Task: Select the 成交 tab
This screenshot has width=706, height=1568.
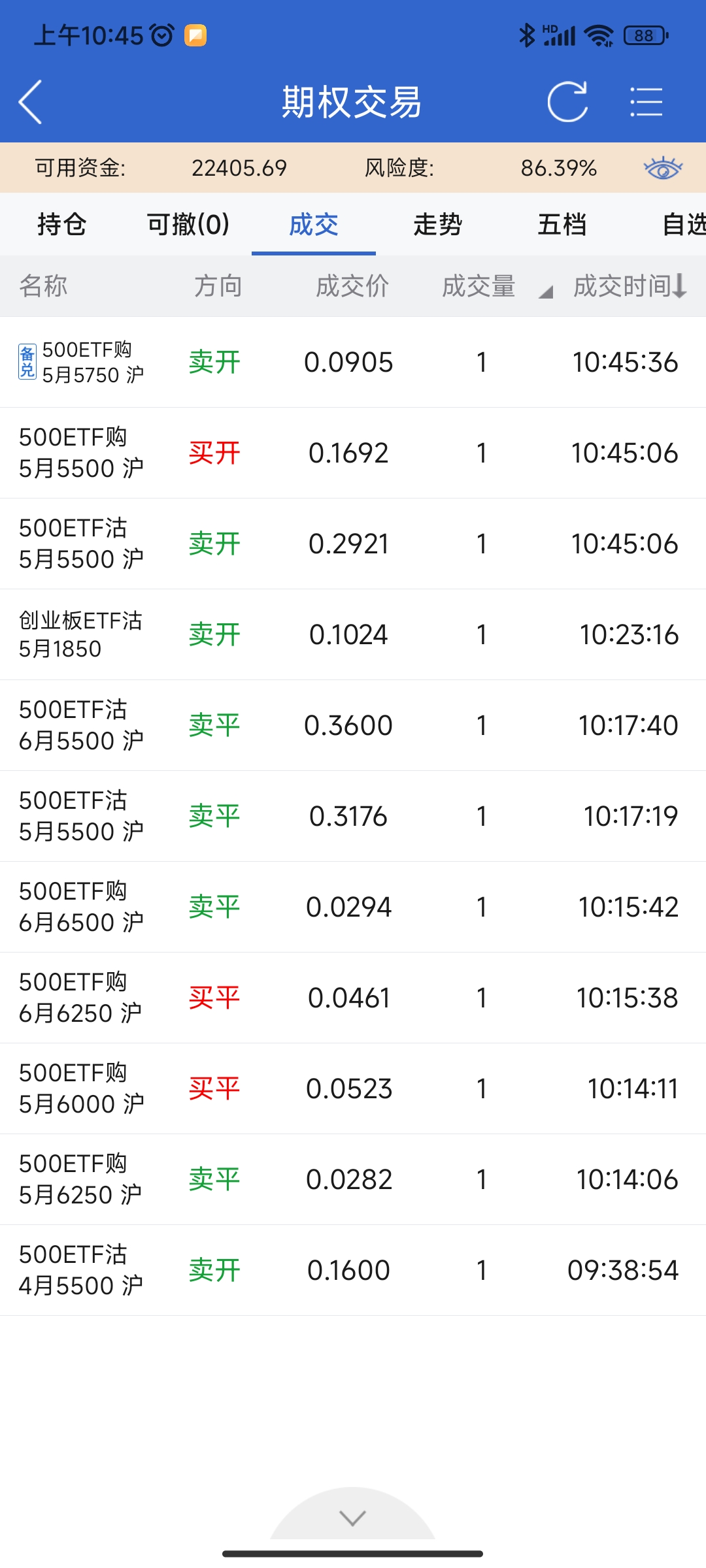Action: [x=314, y=225]
